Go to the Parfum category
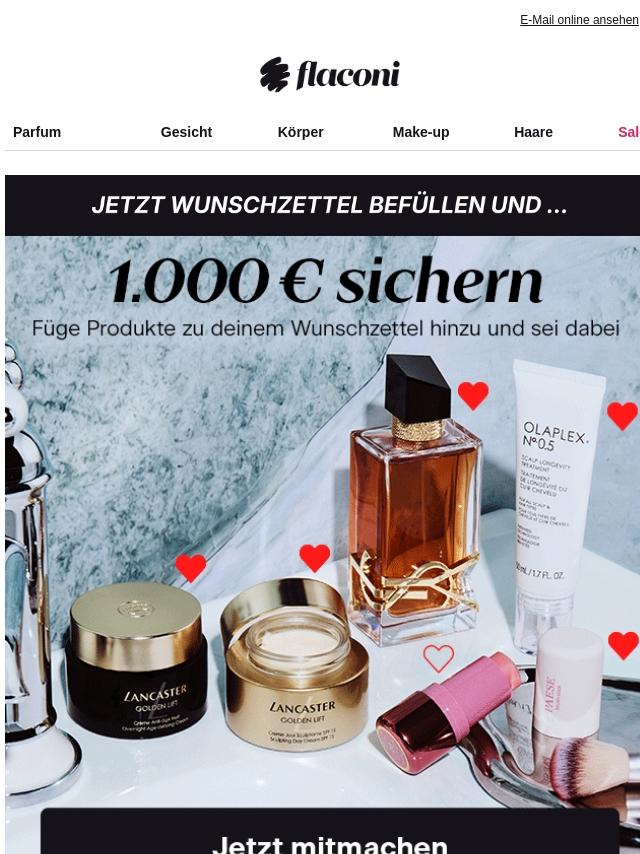Image resolution: width=640 pixels, height=854 pixels. coord(37,132)
